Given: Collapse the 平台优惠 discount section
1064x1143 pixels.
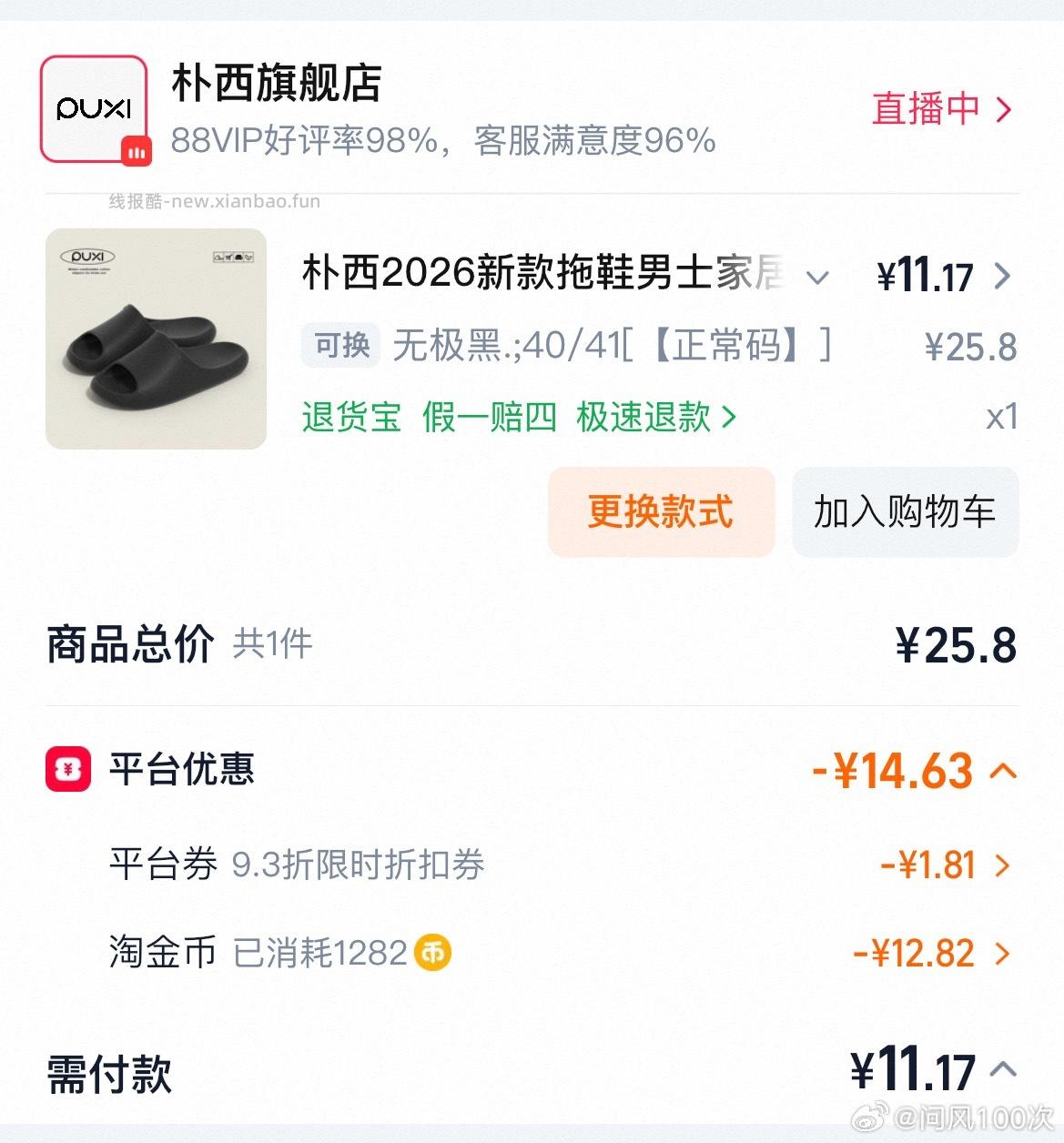Looking at the screenshot, I should pyautogui.click(x=1002, y=770).
